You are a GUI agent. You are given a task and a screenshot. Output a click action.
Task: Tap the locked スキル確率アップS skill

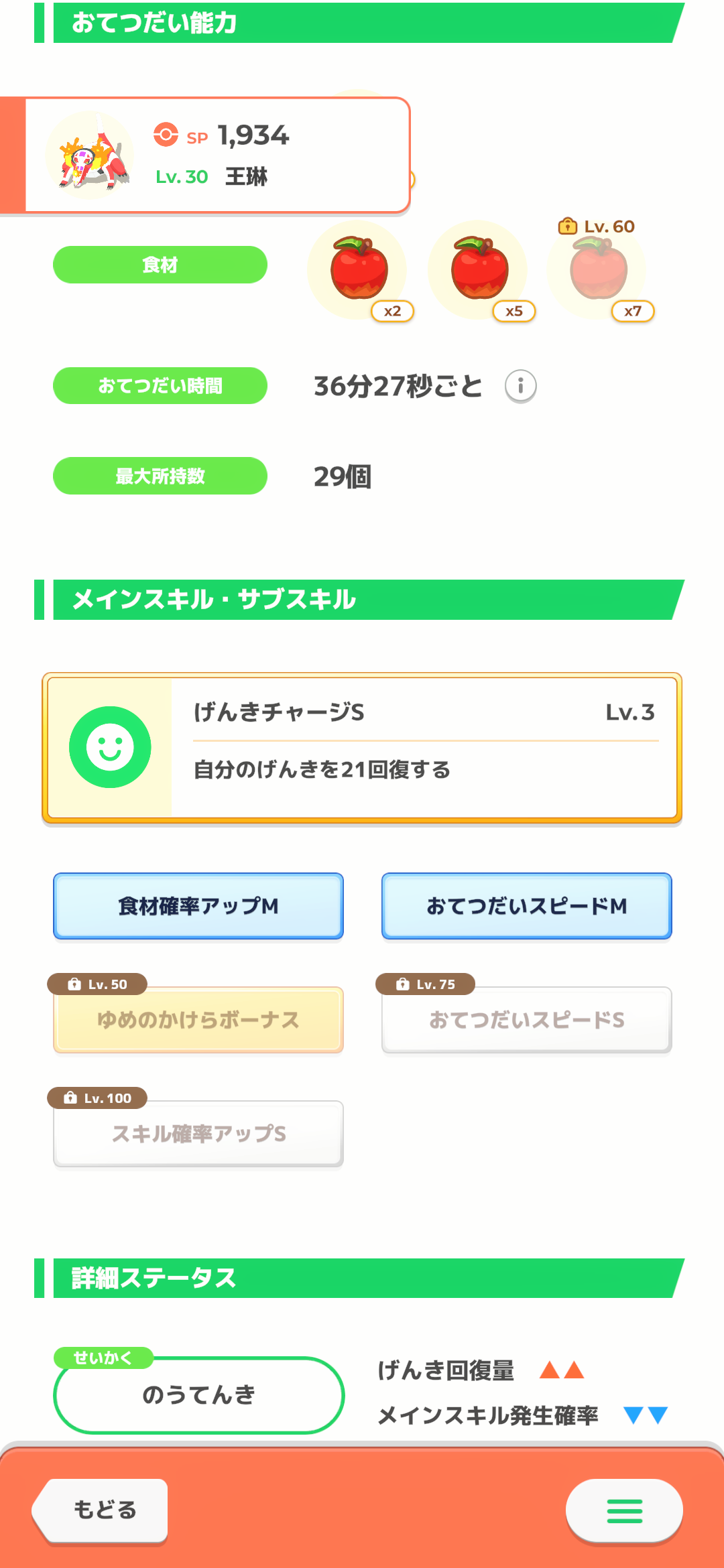tap(198, 1134)
